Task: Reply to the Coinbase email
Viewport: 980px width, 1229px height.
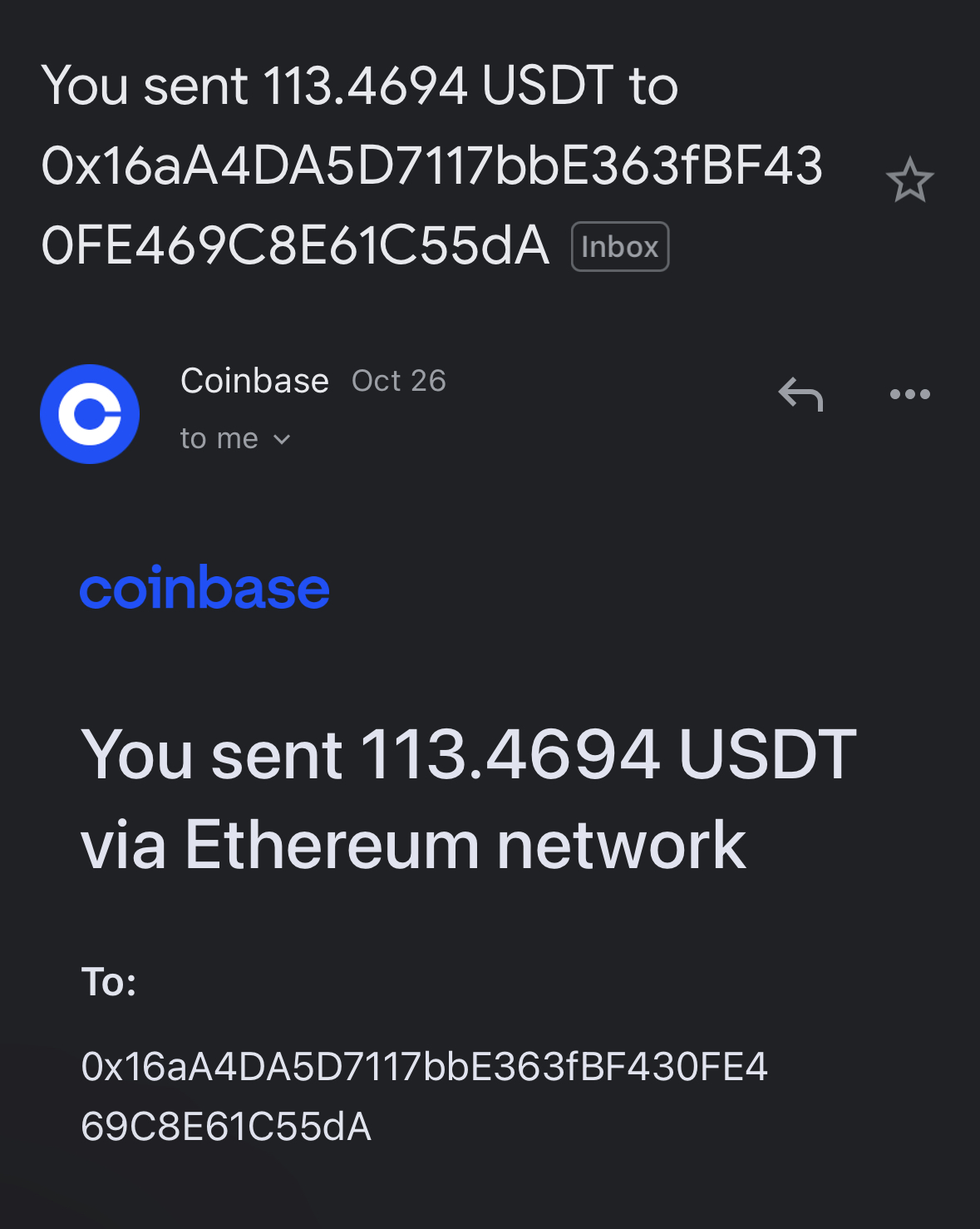Action: pyautogui.click(x=800, y=394)
